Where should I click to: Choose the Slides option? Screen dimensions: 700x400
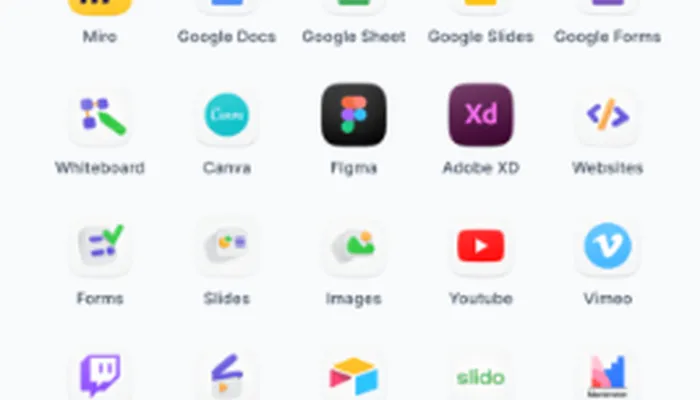coord(227,246)
